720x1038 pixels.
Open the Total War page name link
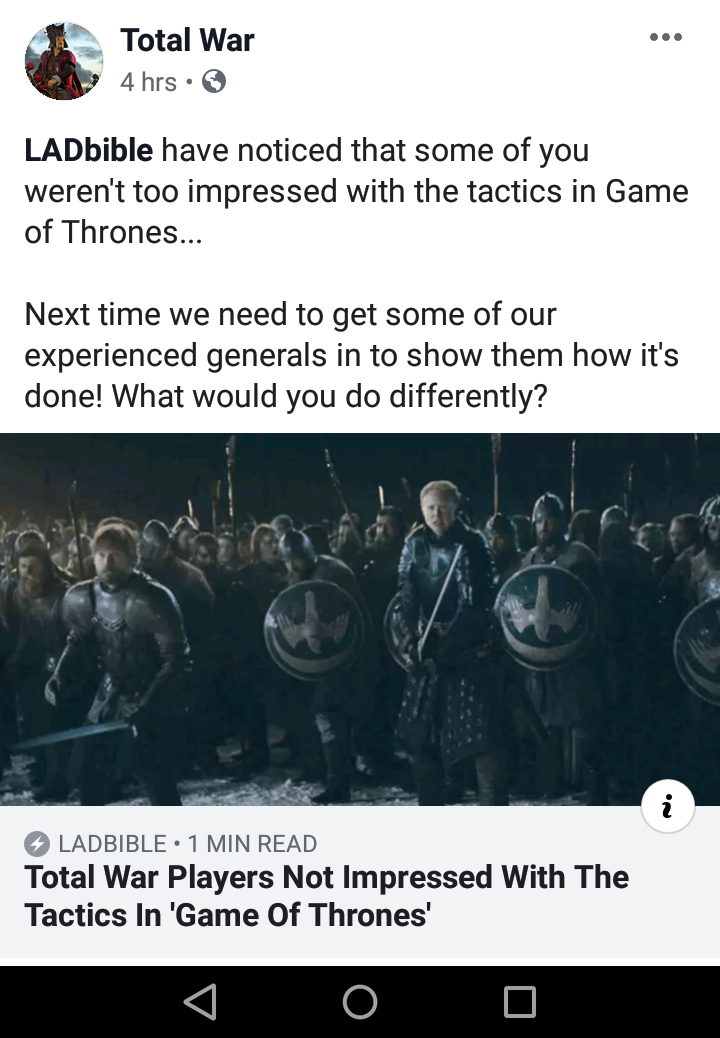click(187, 40)
